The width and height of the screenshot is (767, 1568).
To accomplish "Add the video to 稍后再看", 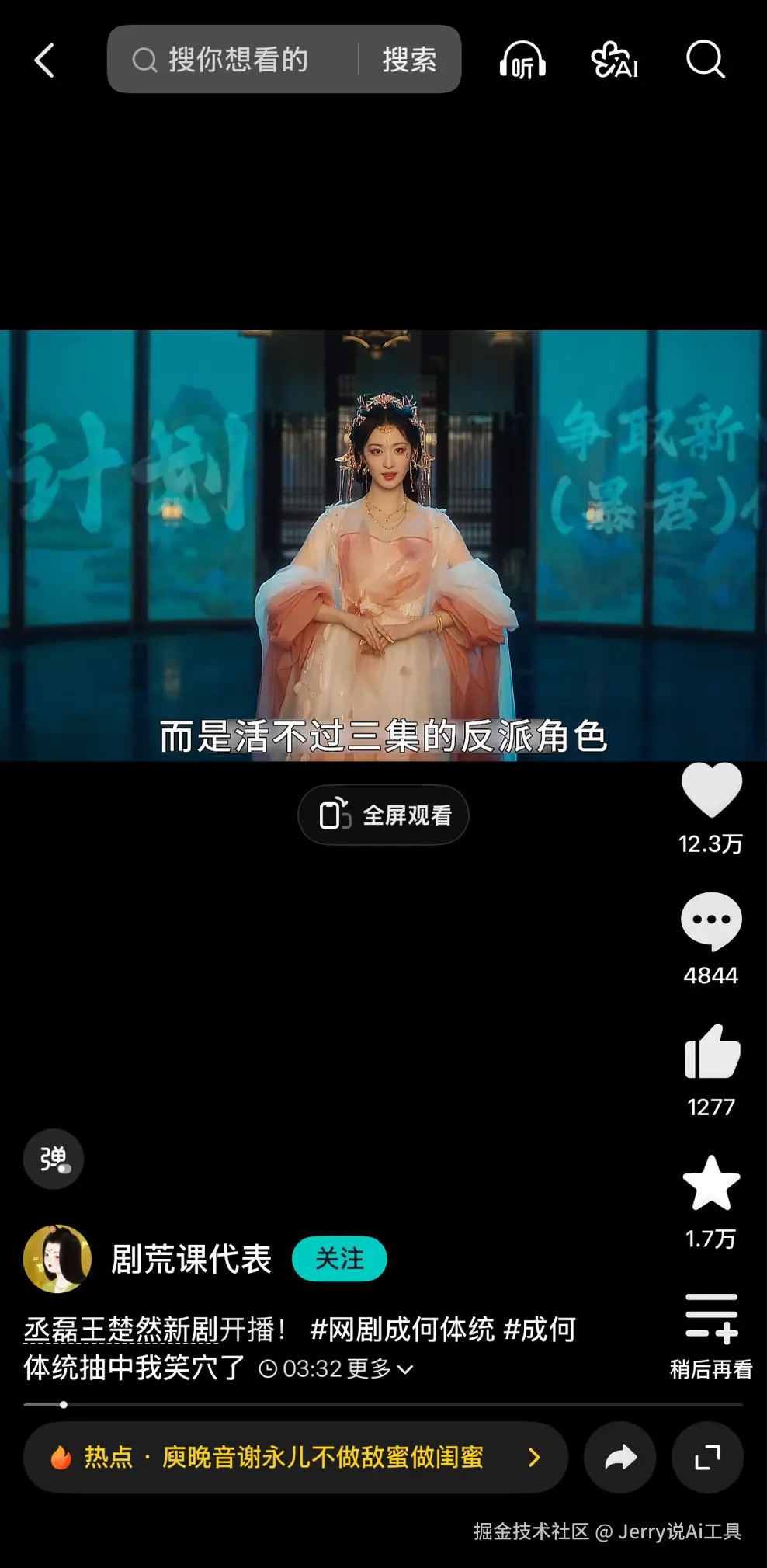I will (711, 1319).
